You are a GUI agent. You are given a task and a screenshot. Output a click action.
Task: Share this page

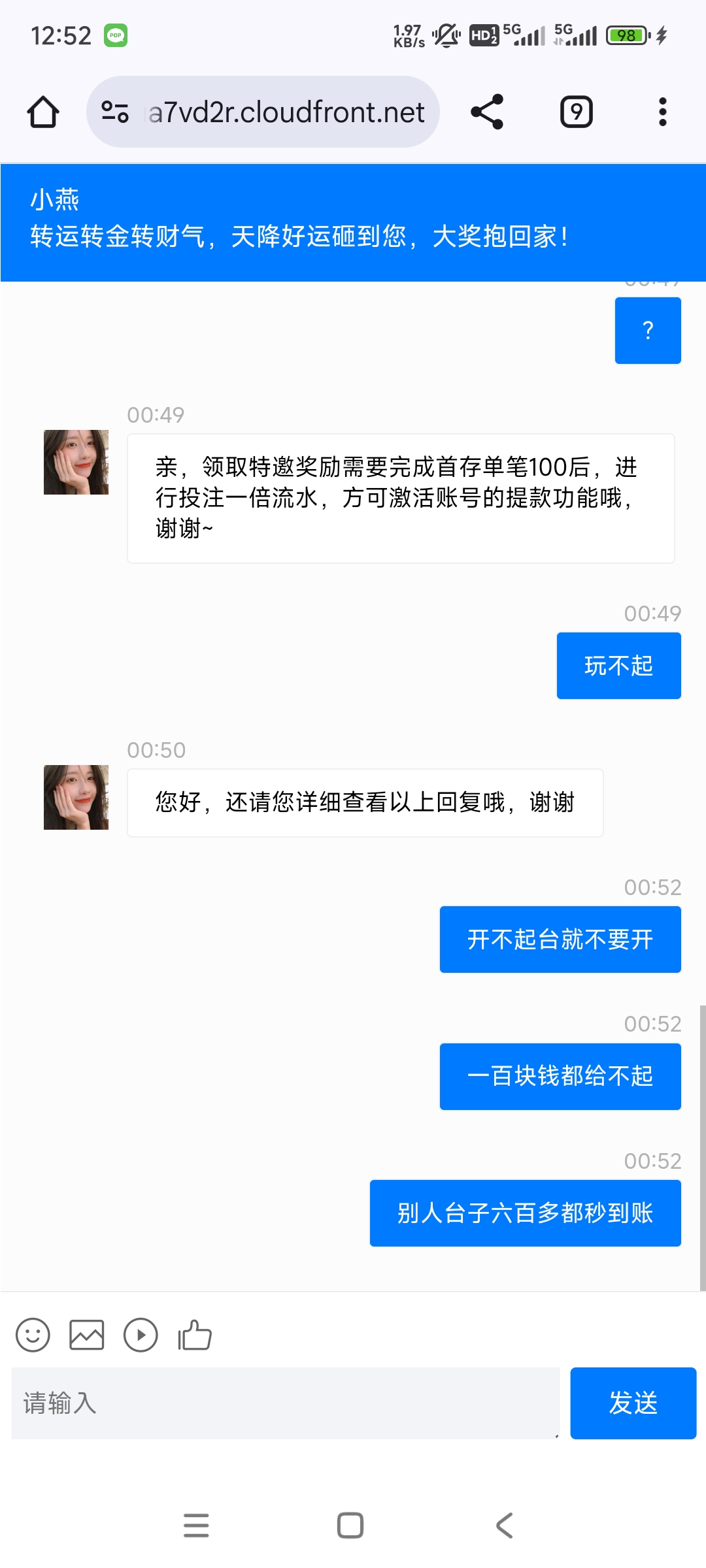487,112
